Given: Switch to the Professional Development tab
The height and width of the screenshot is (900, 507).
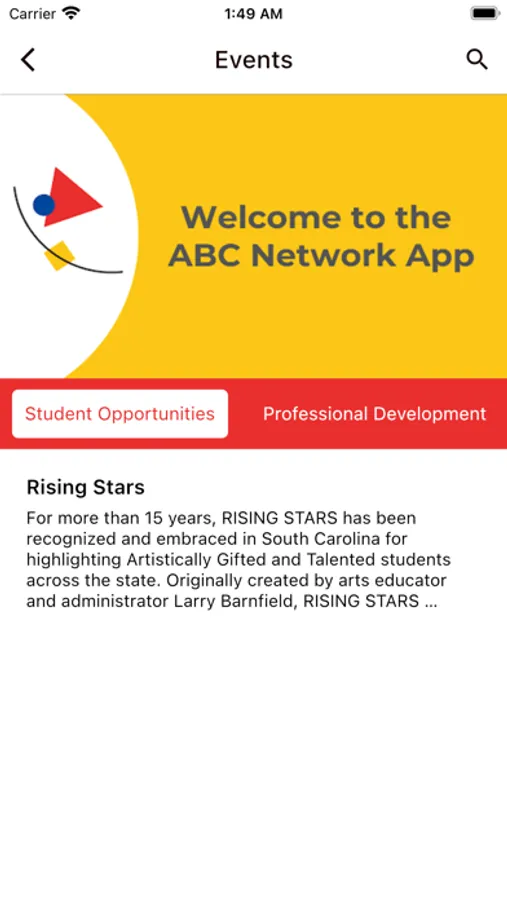Looking at the screenshot, I should click(374, 414).
